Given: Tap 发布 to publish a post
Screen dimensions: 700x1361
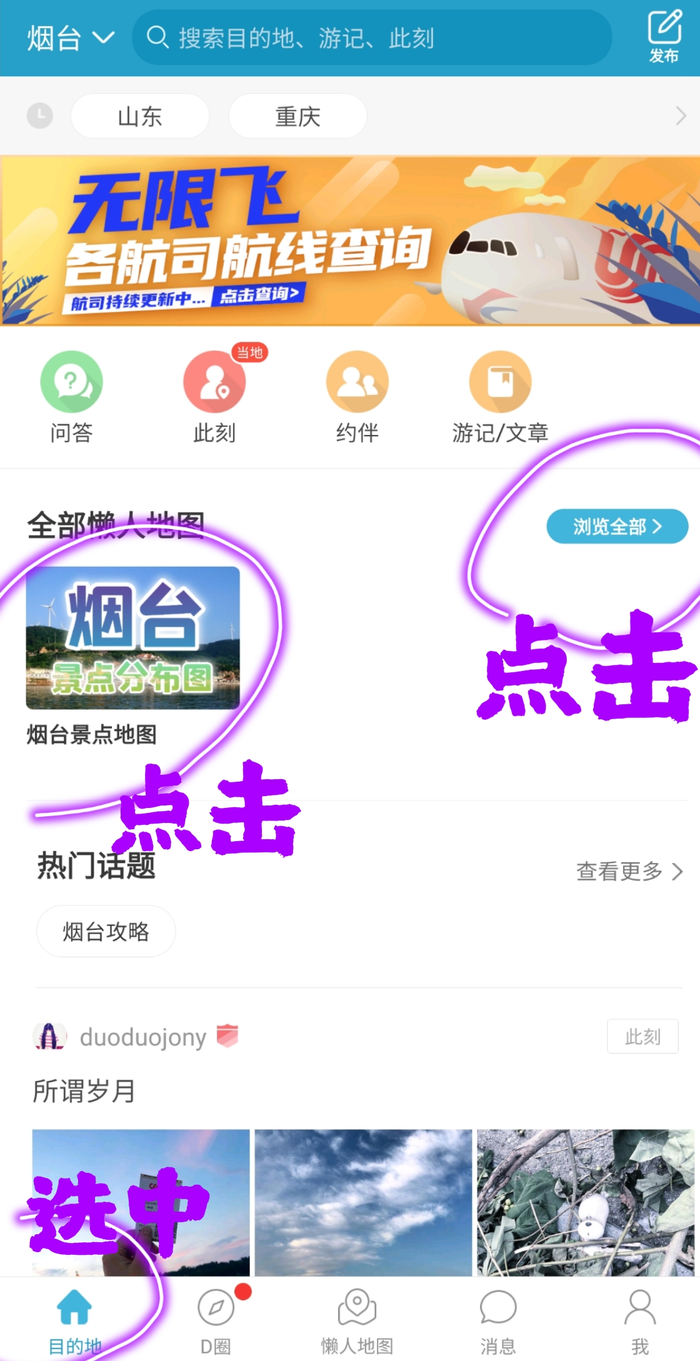Looking at the screenshot, I should coord(664,37).
